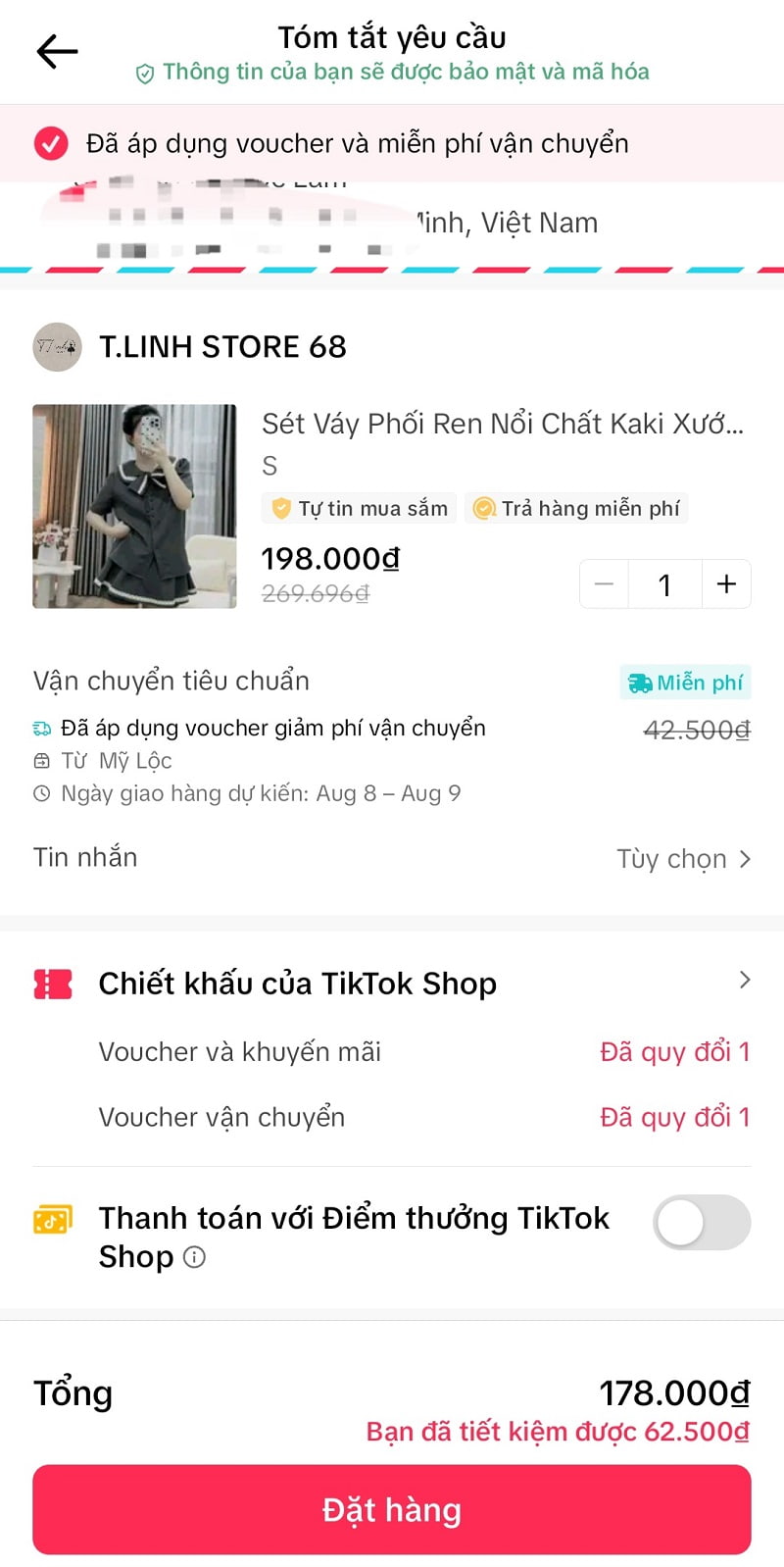Open the T.LINH STORE 68 shop

(x=221, y=347)
